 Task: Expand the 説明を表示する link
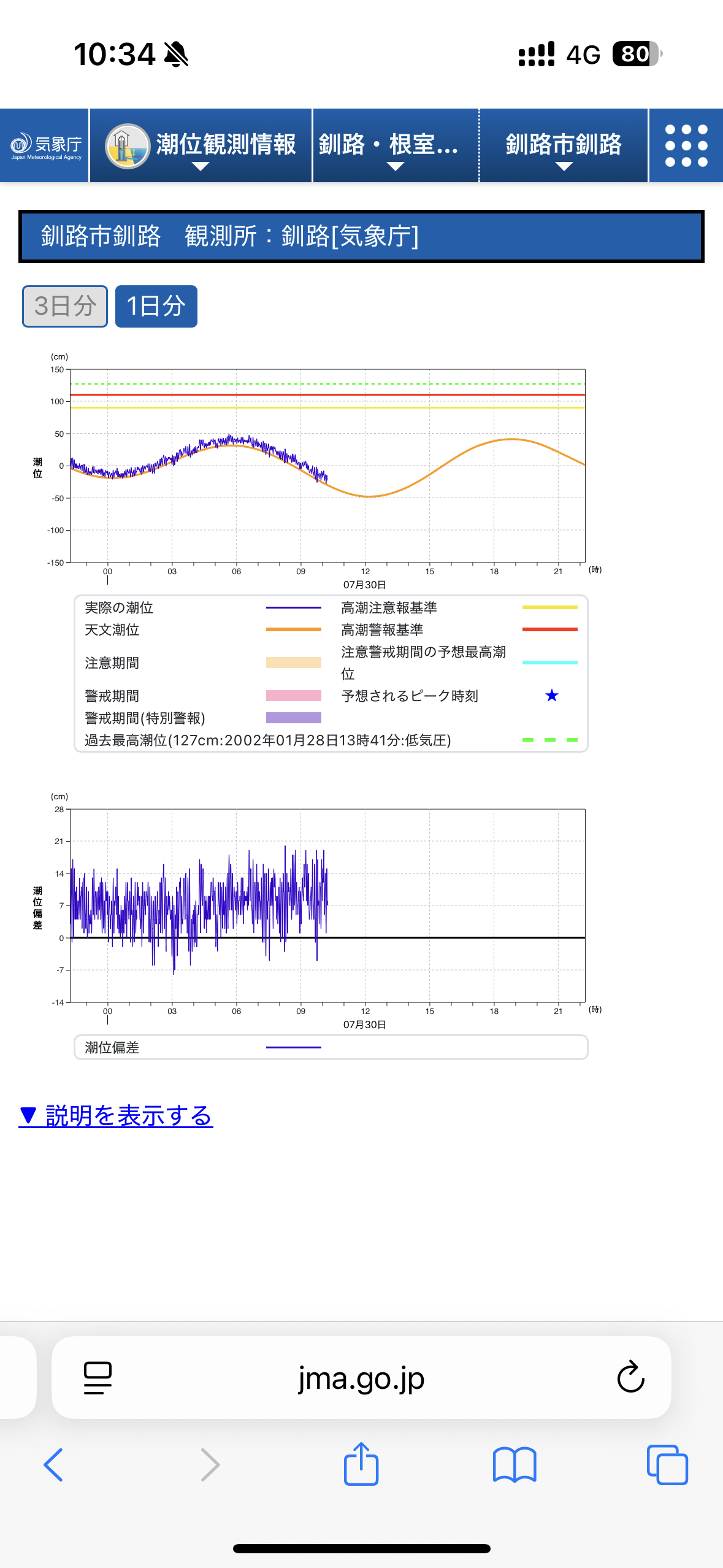(116, 1115)
